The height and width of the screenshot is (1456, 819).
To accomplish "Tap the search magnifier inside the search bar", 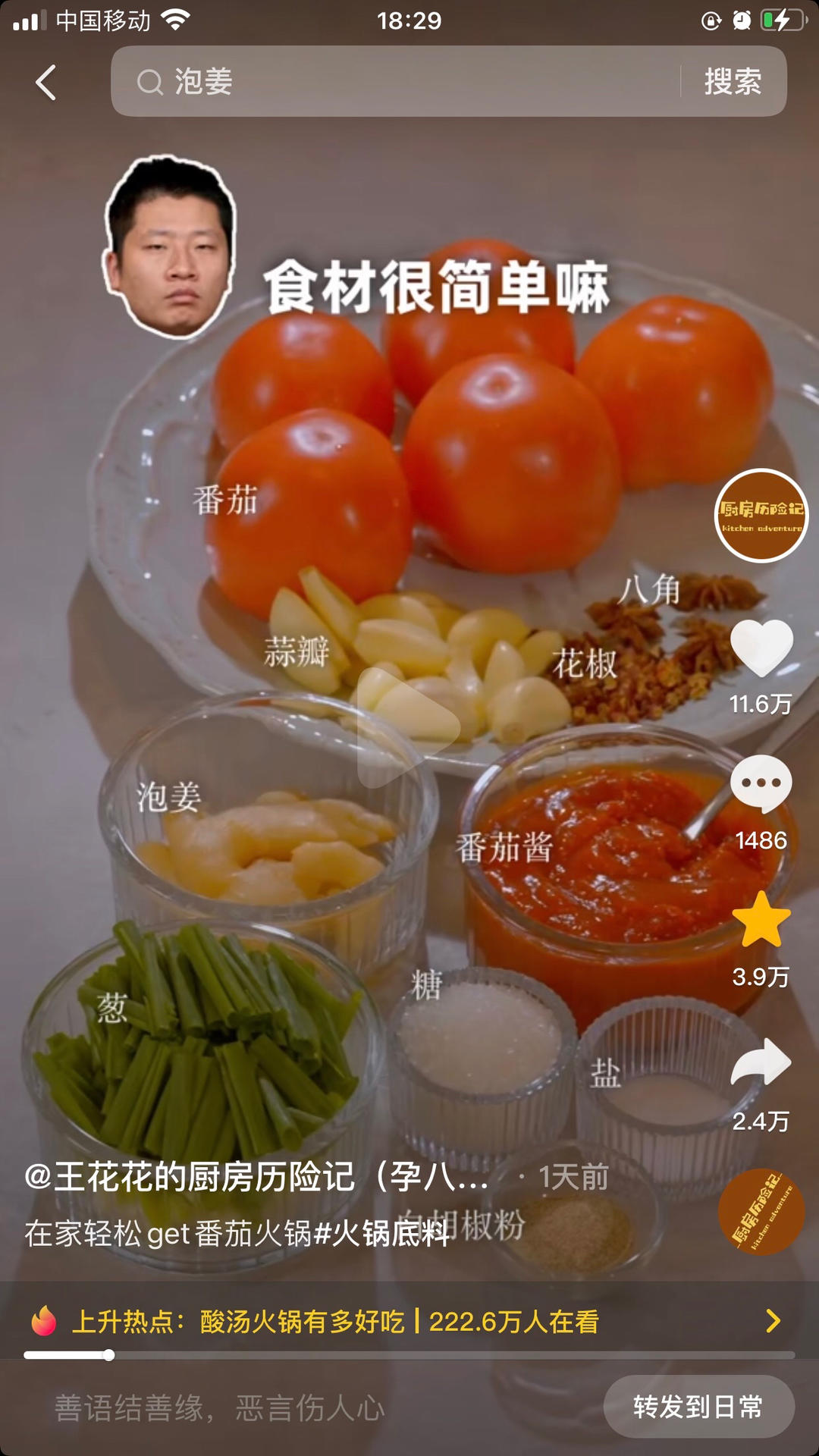I will [x=149, y=82].
